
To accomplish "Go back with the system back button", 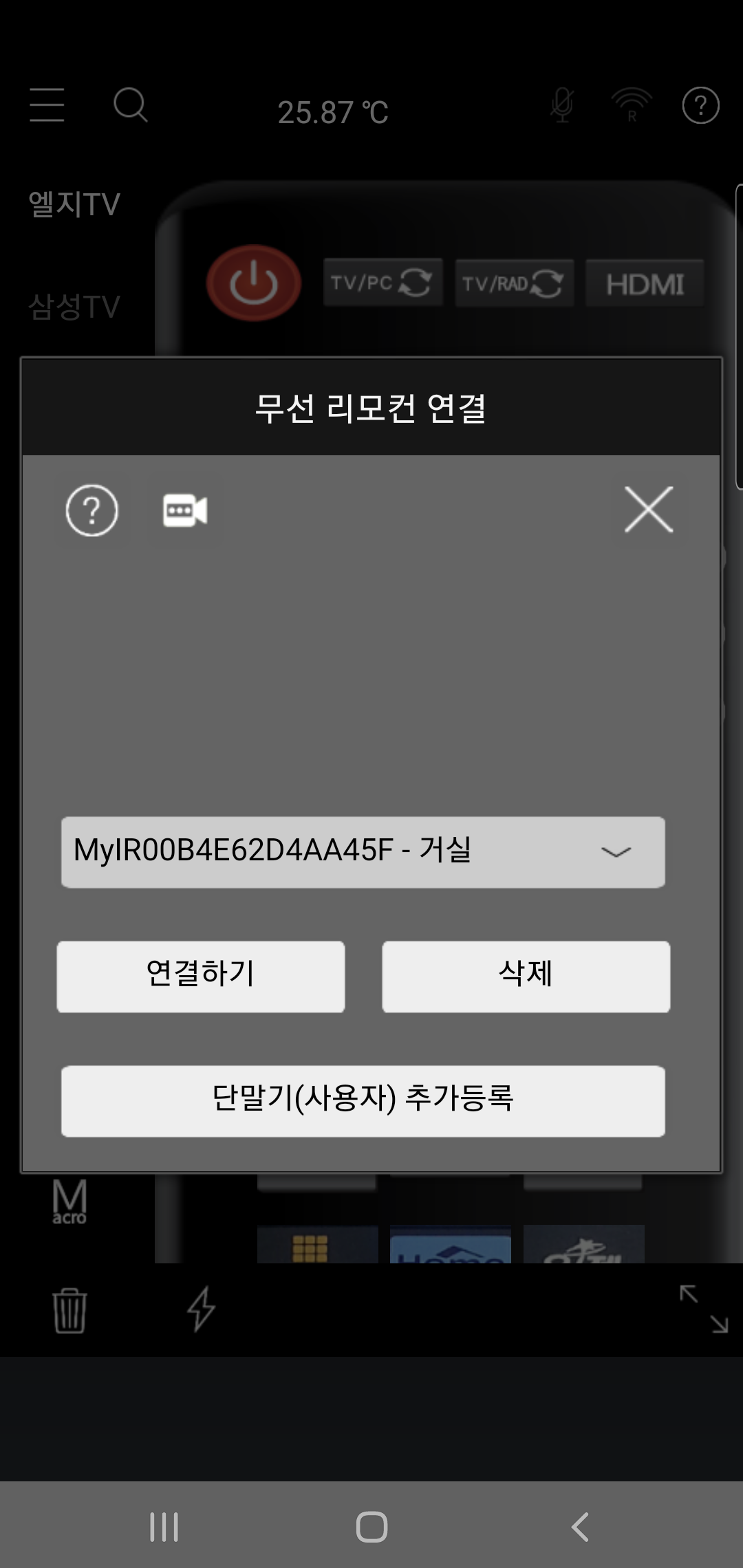I will pyautogui.click(x=580, y=1527).
